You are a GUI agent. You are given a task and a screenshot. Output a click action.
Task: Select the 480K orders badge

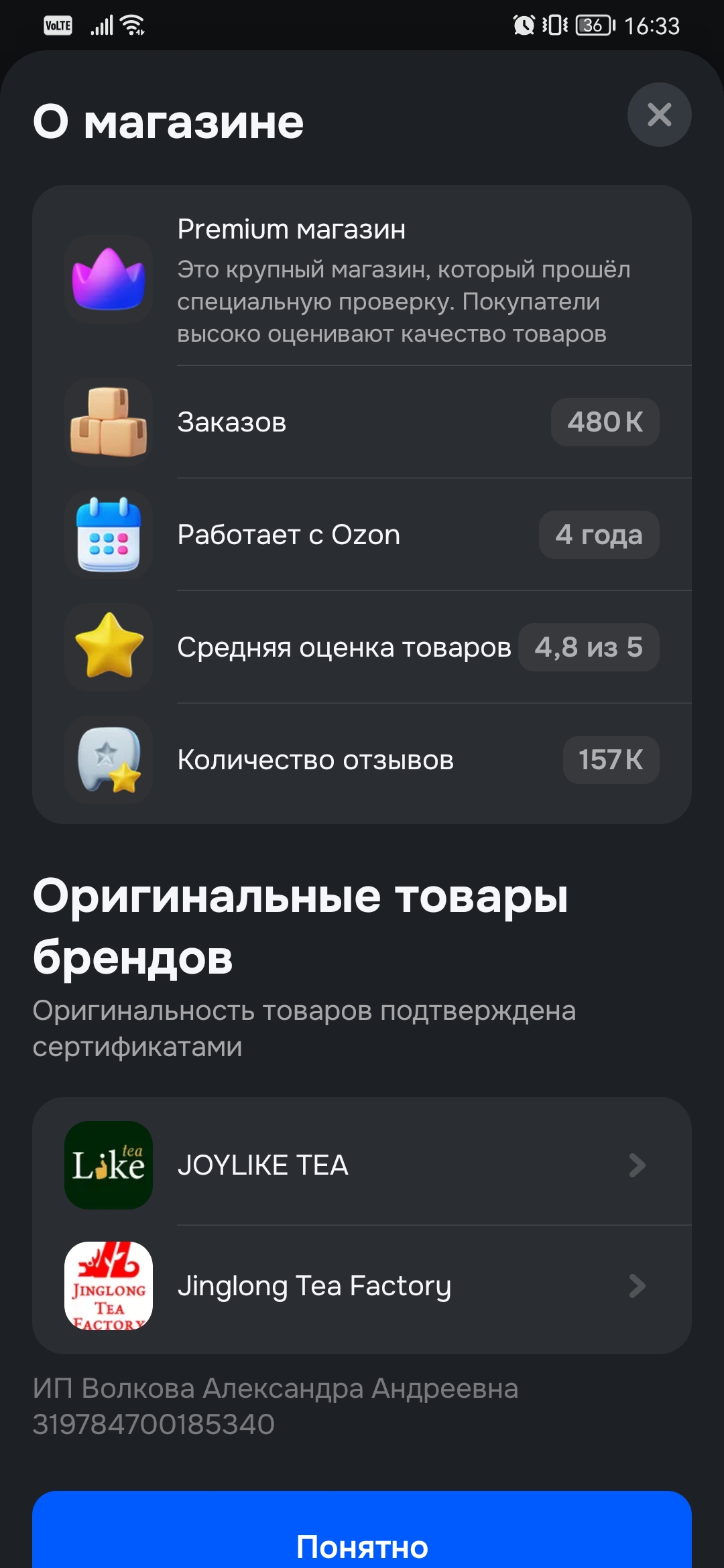coord(605,421)
